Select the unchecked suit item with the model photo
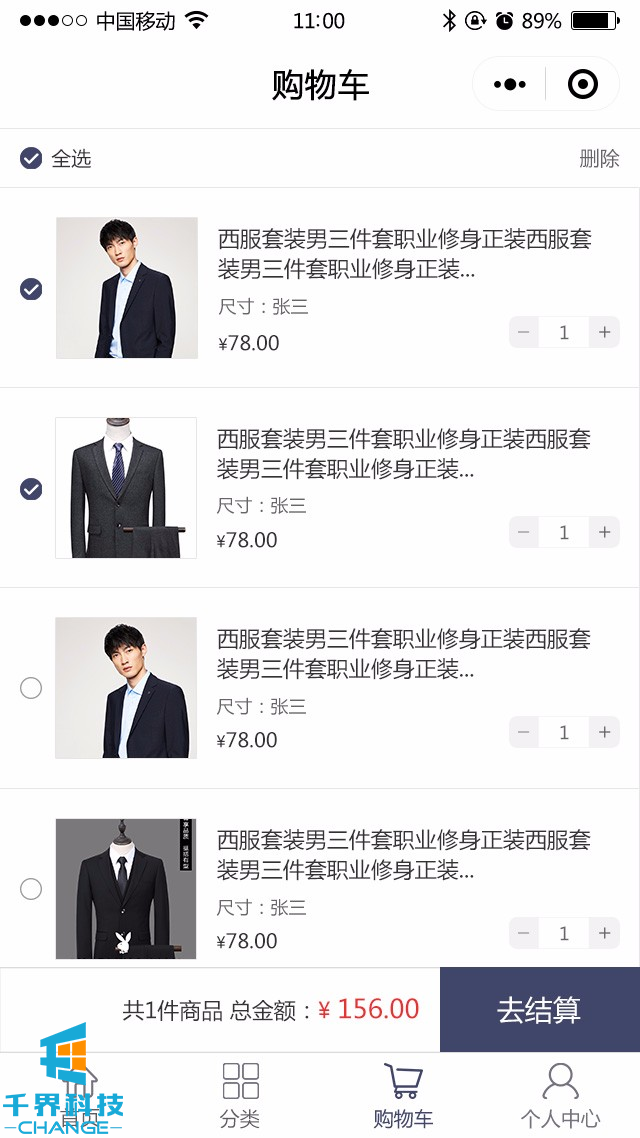Screen dimensions: 640x1138 click(x=32, y=688)
